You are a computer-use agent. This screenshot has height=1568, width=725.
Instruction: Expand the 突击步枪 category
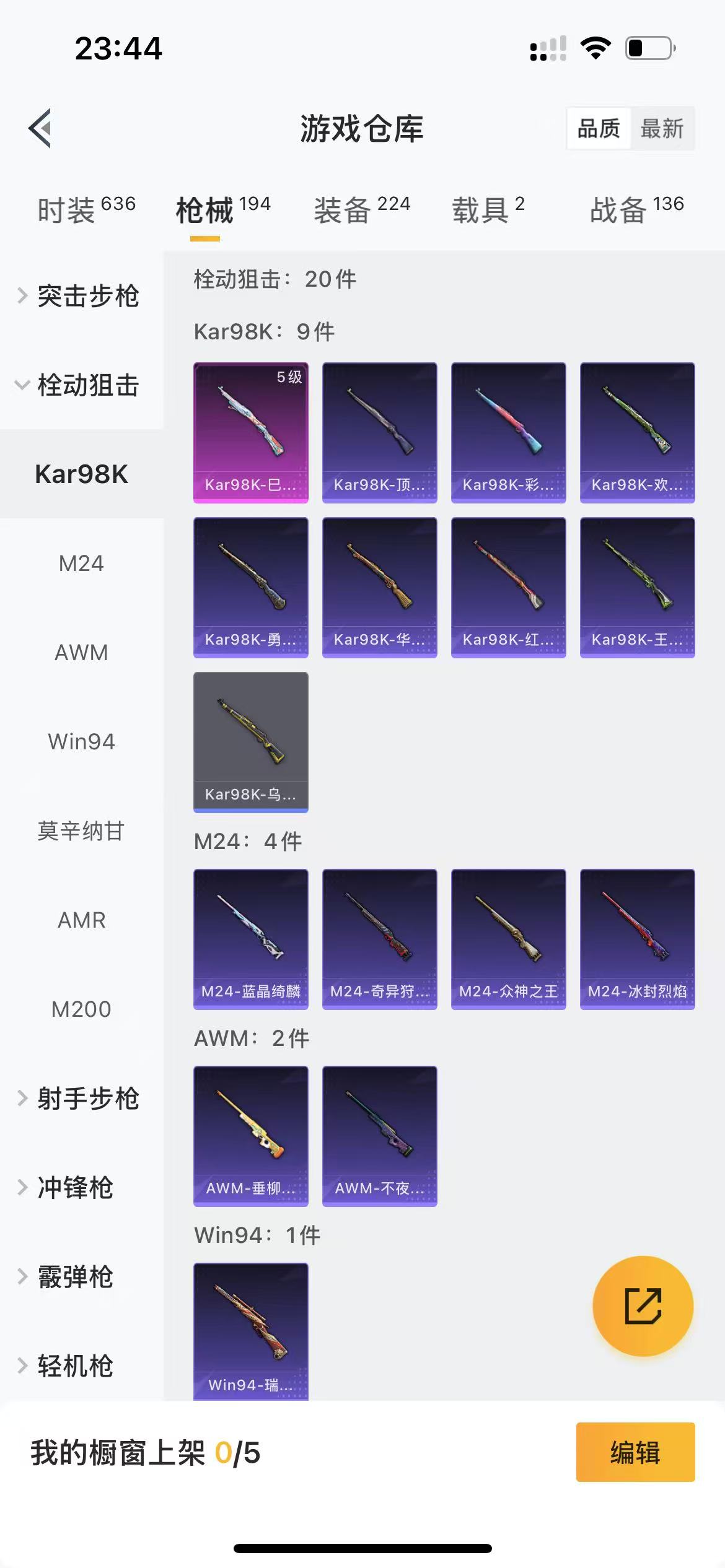[81, 295]
